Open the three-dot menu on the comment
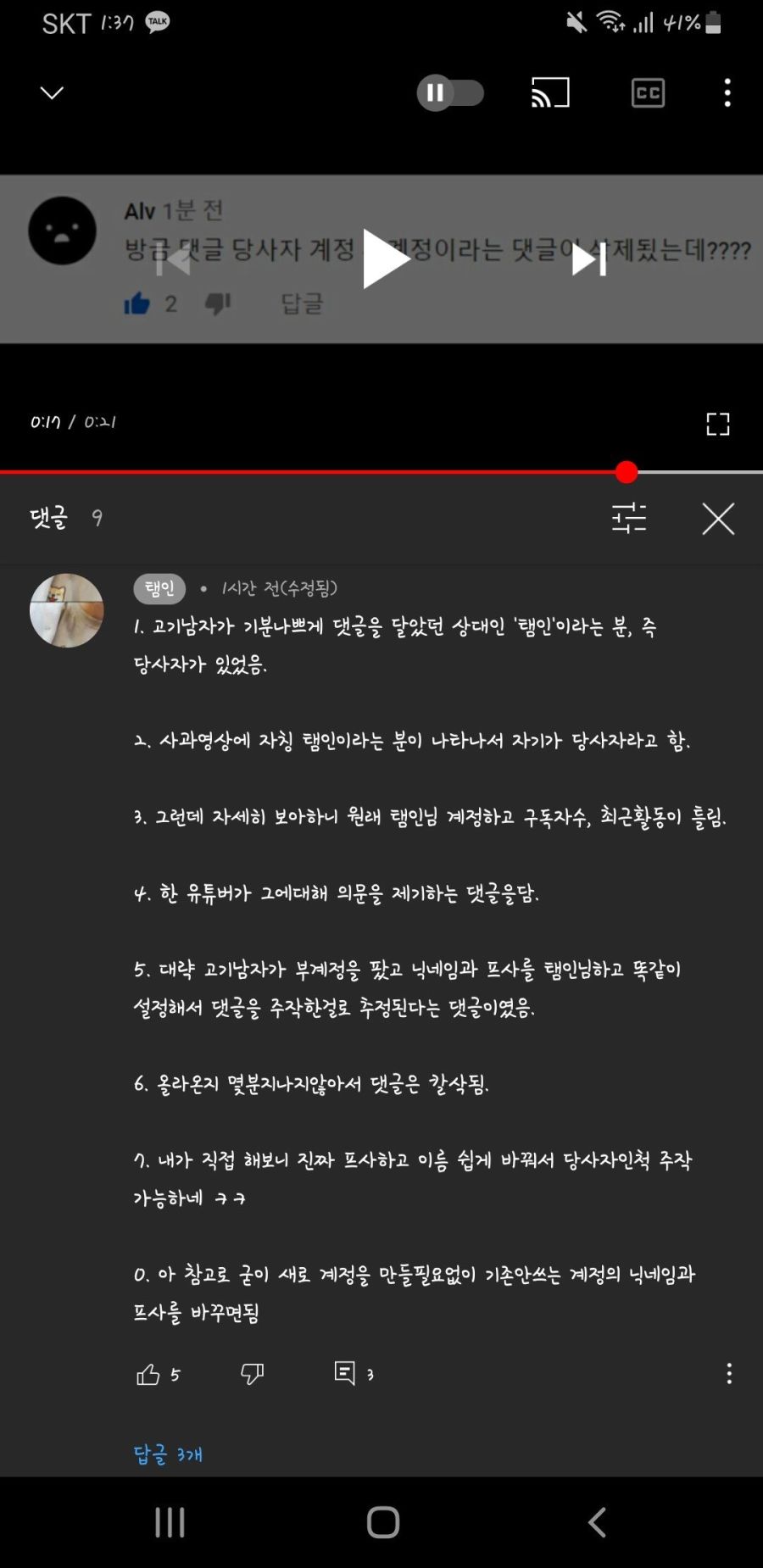This screenshot has height=1568, width=763. click(x=727, y=1375)
